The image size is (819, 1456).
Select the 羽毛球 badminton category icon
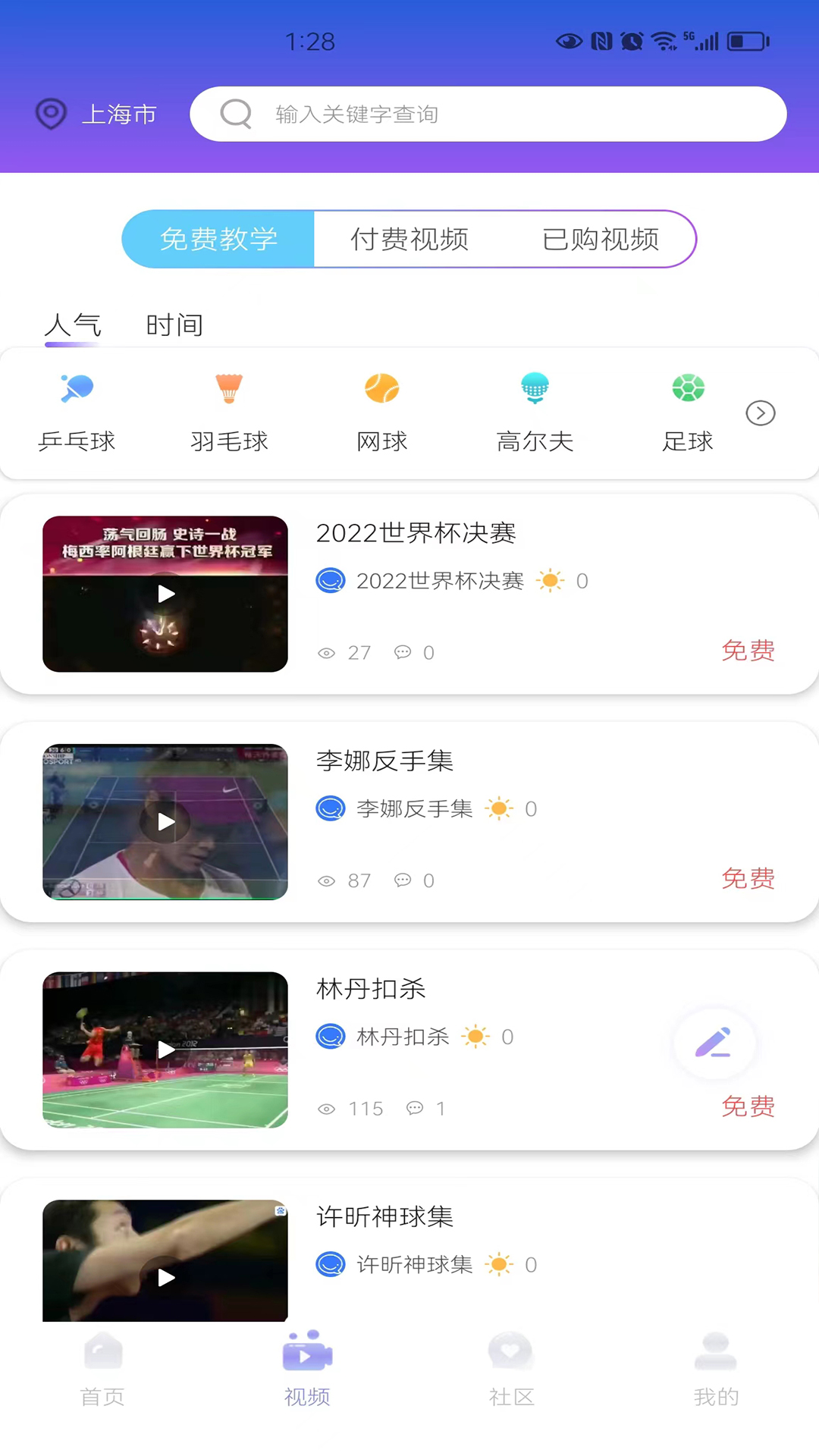(229, 388)
